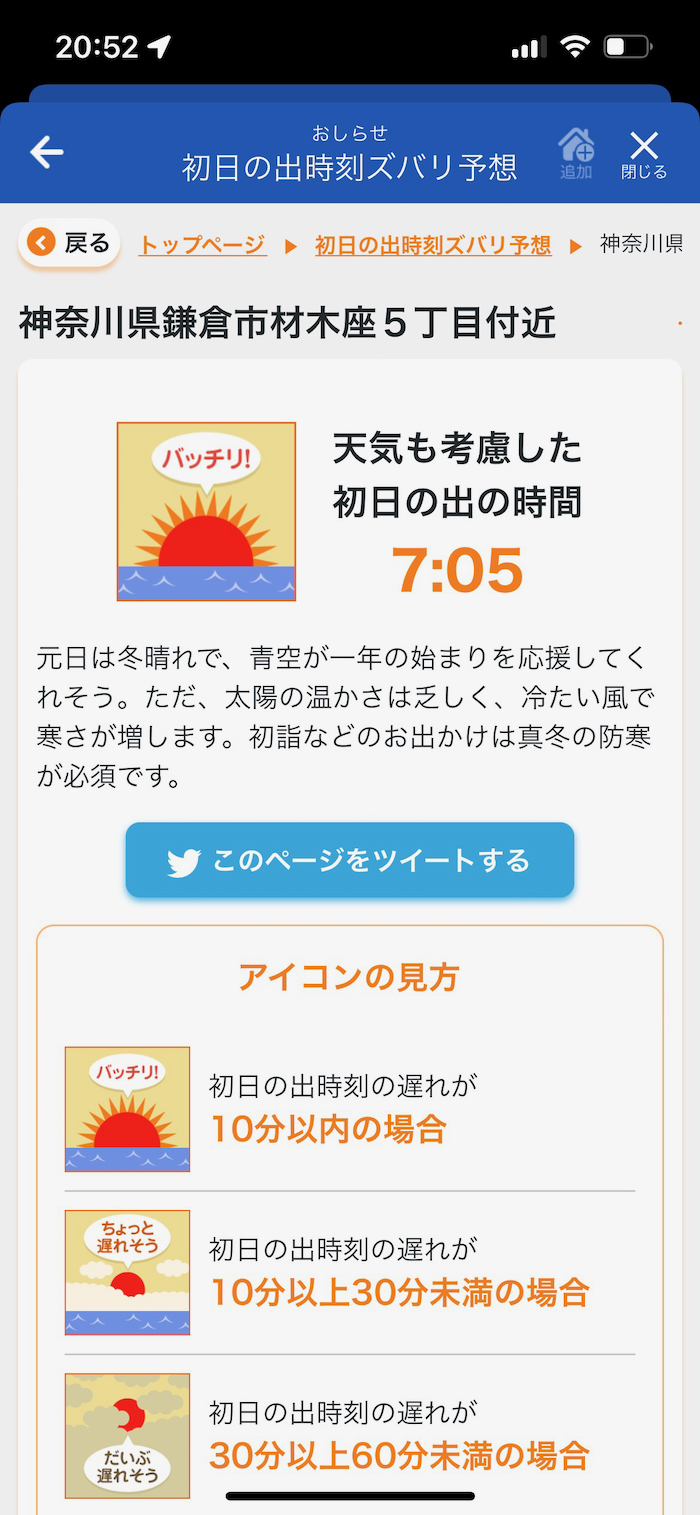This screenshot has height=1515, width=700.
Task: Tweet this page with このページをツイートする
Action: point(350,860)
